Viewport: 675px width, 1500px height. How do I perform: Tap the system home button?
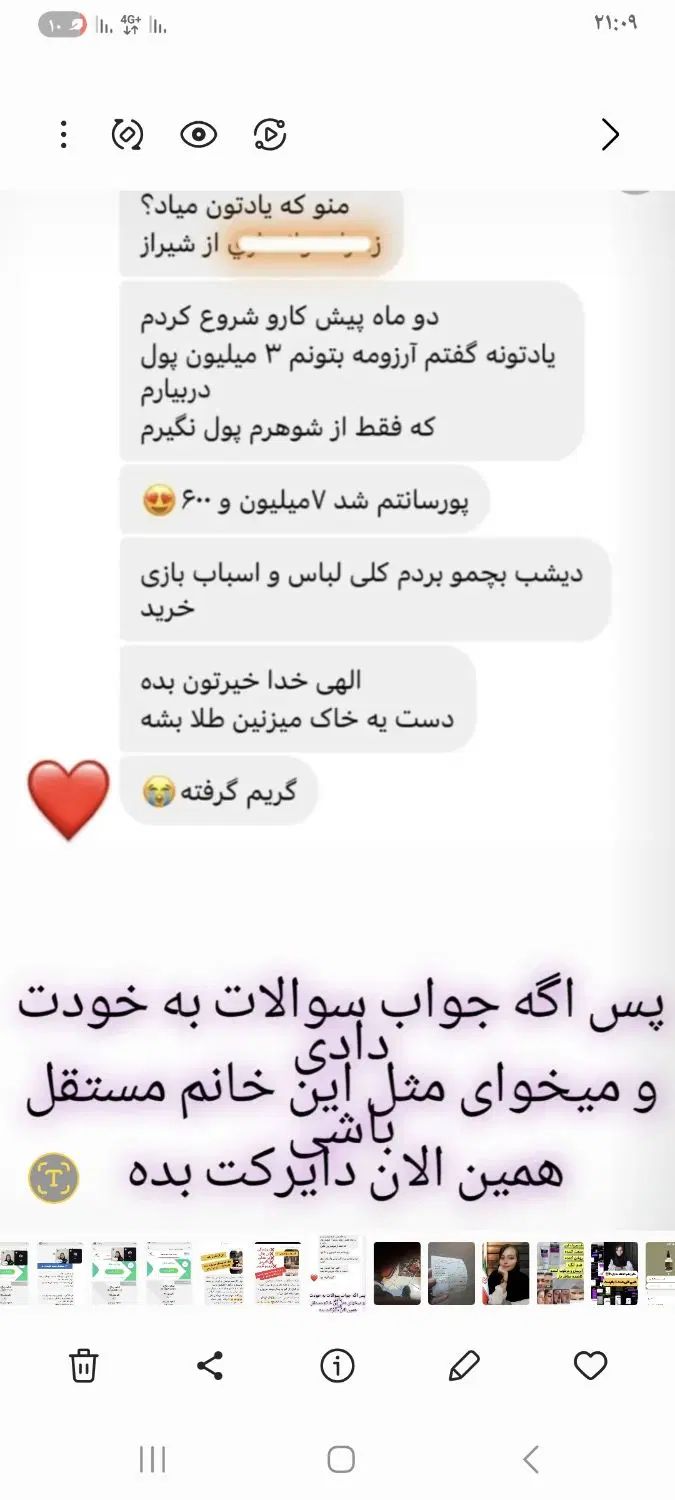(341, 1459)
